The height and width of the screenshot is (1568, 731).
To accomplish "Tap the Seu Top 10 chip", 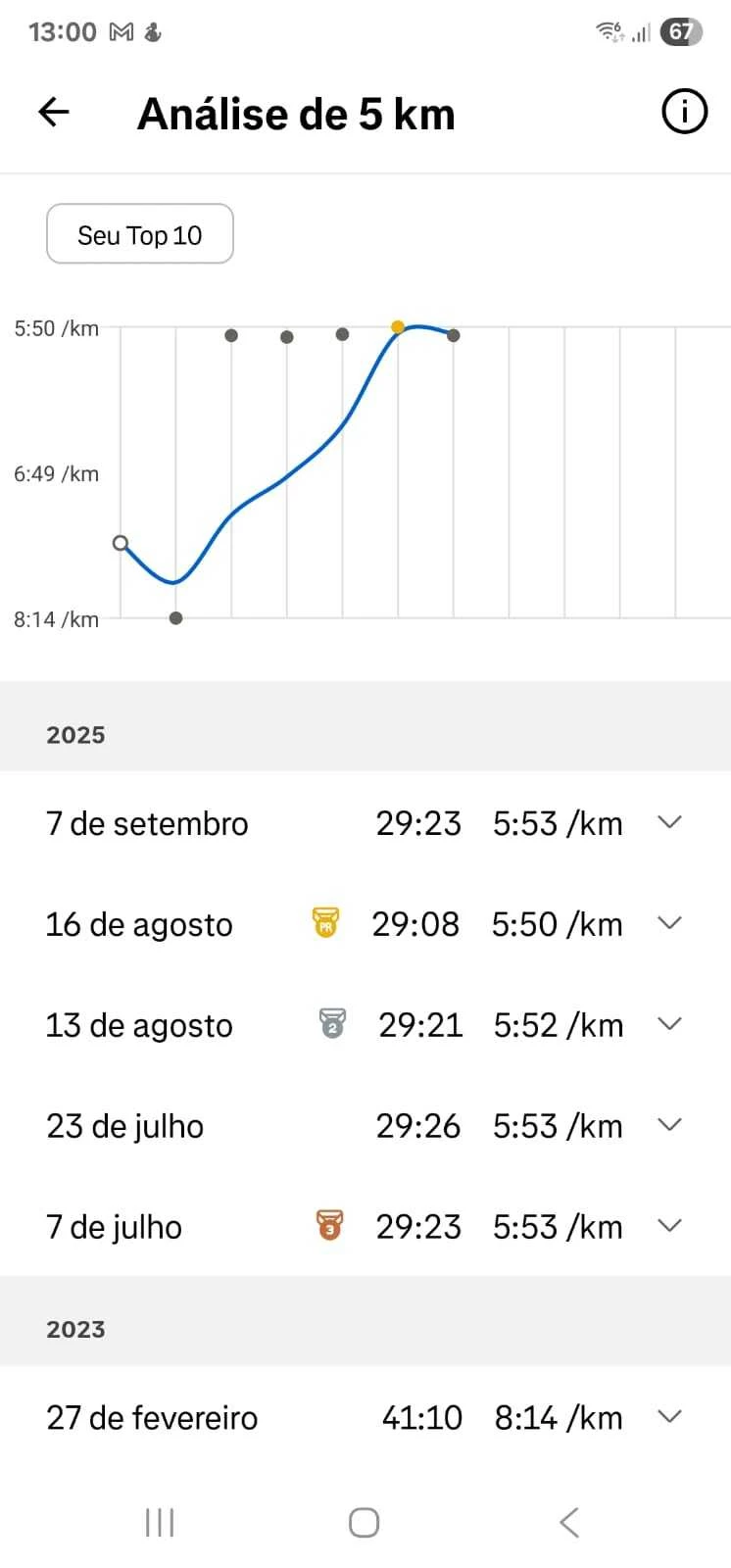I will point(140,234).
